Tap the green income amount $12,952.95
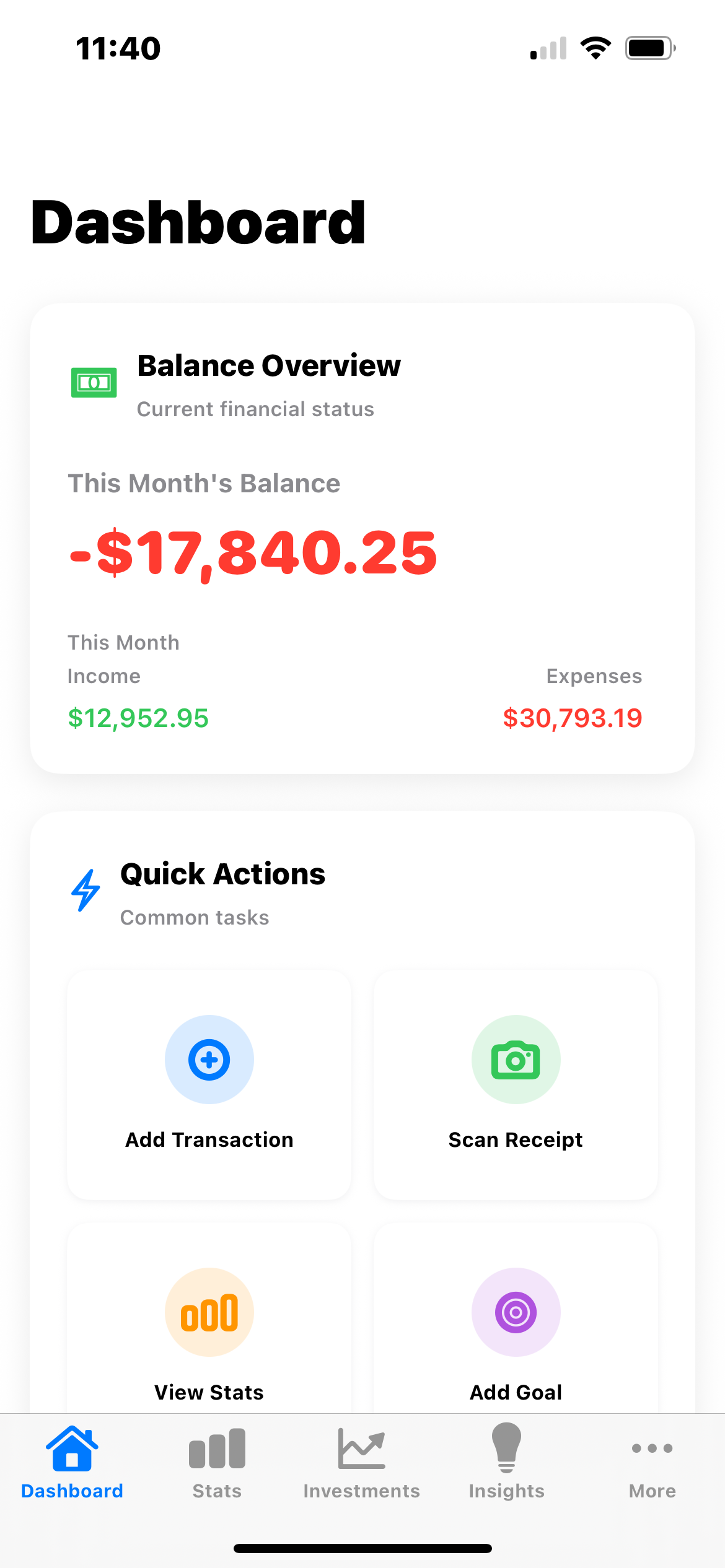 coord(138,719)
